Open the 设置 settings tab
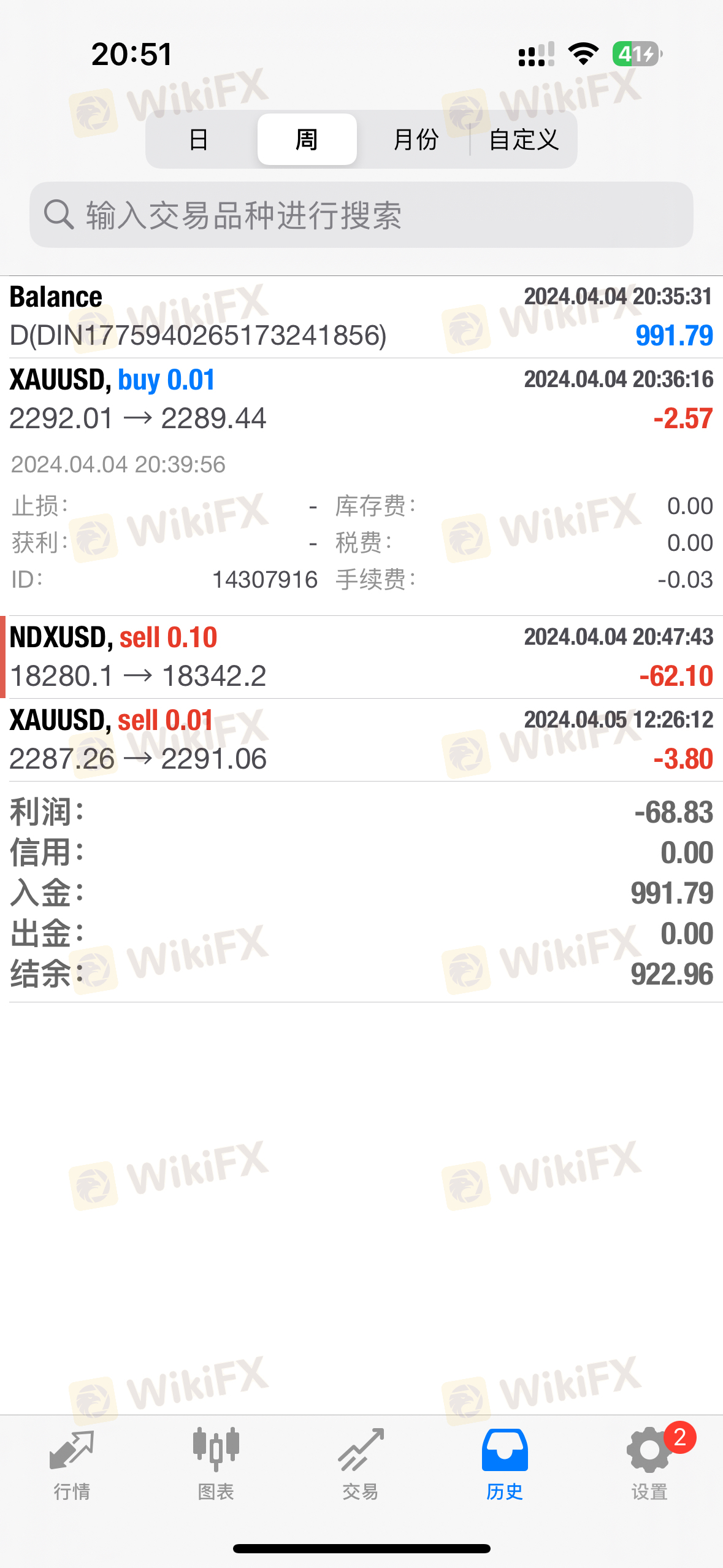The height and width of the screenshot is (1568, 723). (649, 1465)
